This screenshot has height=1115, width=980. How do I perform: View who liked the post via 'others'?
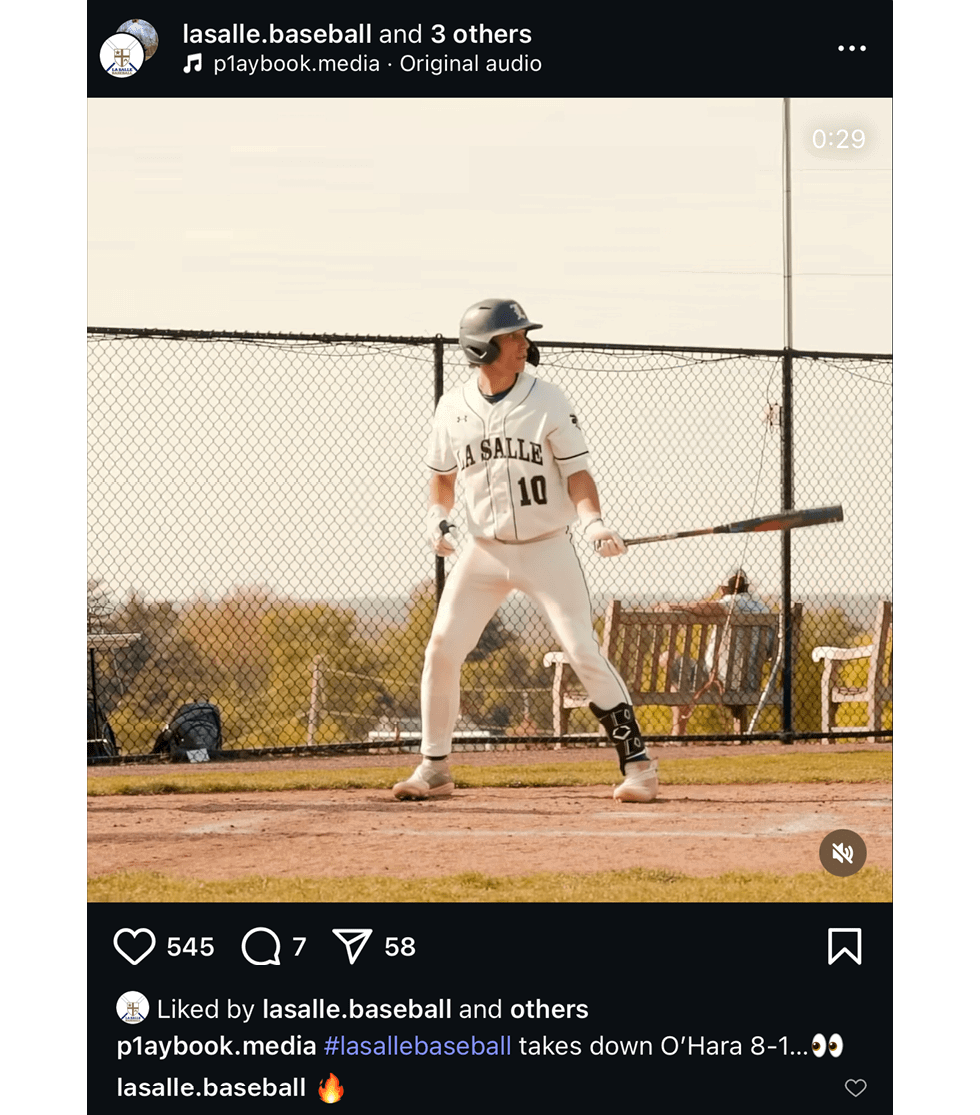pos(549,1009)
